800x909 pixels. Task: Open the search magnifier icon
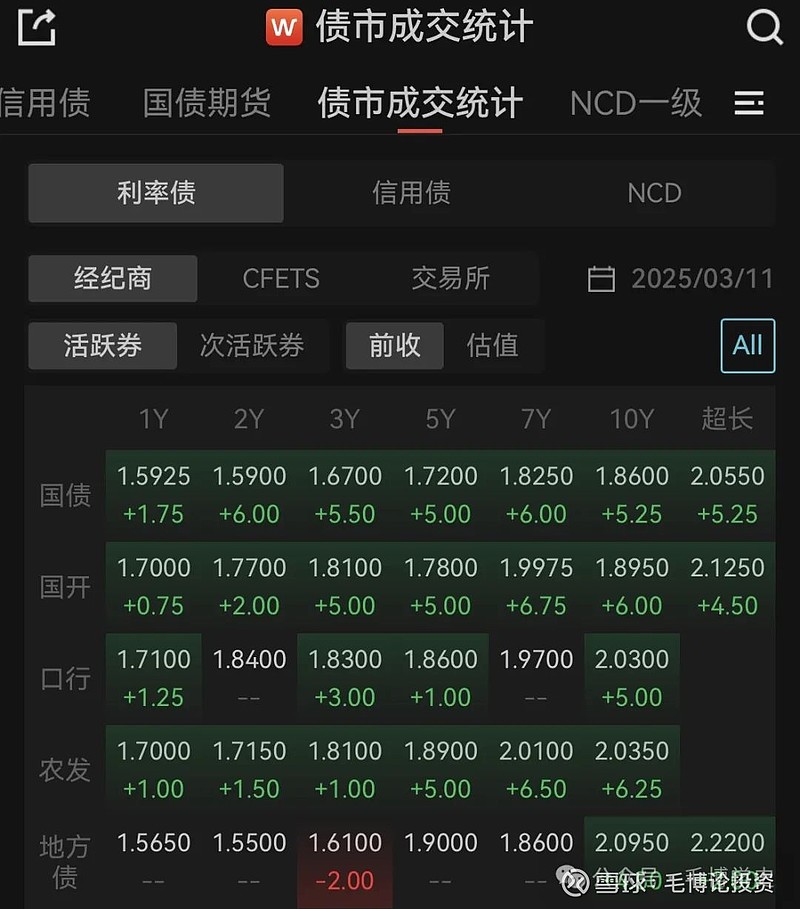[764, 28]
